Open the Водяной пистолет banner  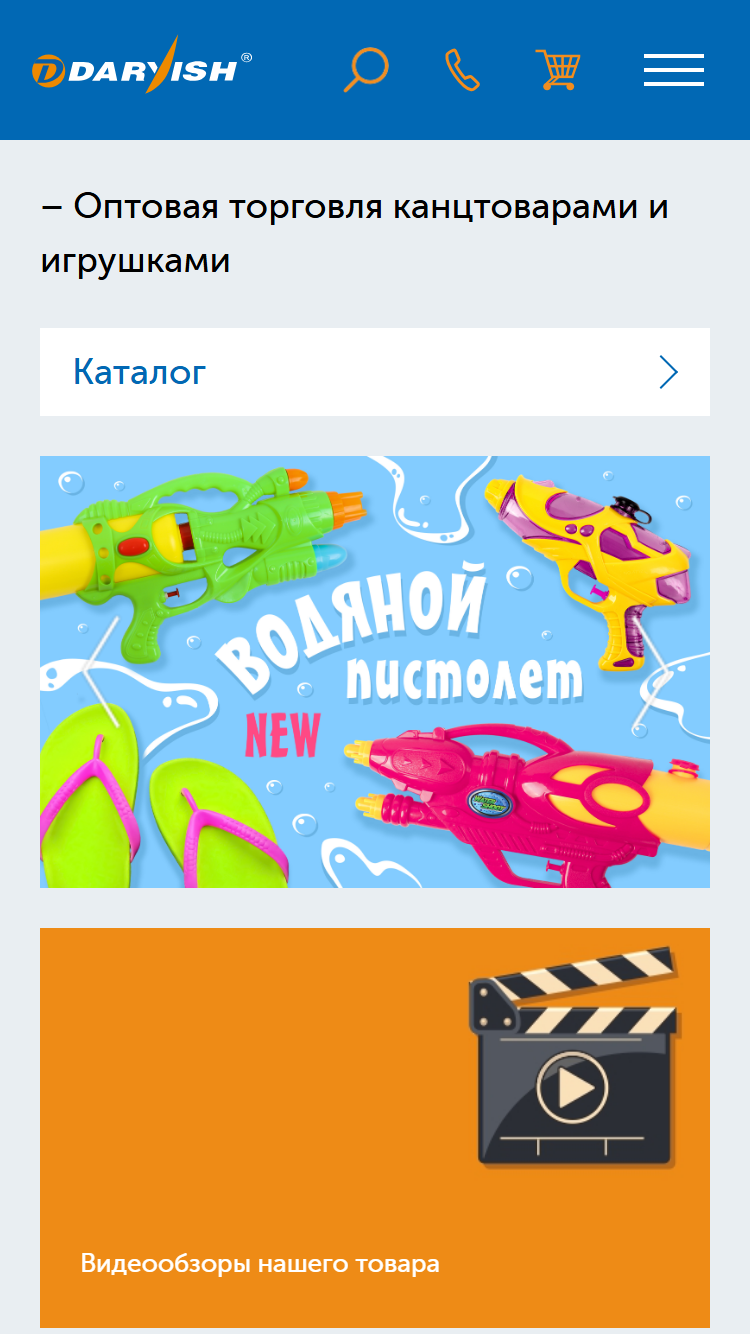point(375,672)
